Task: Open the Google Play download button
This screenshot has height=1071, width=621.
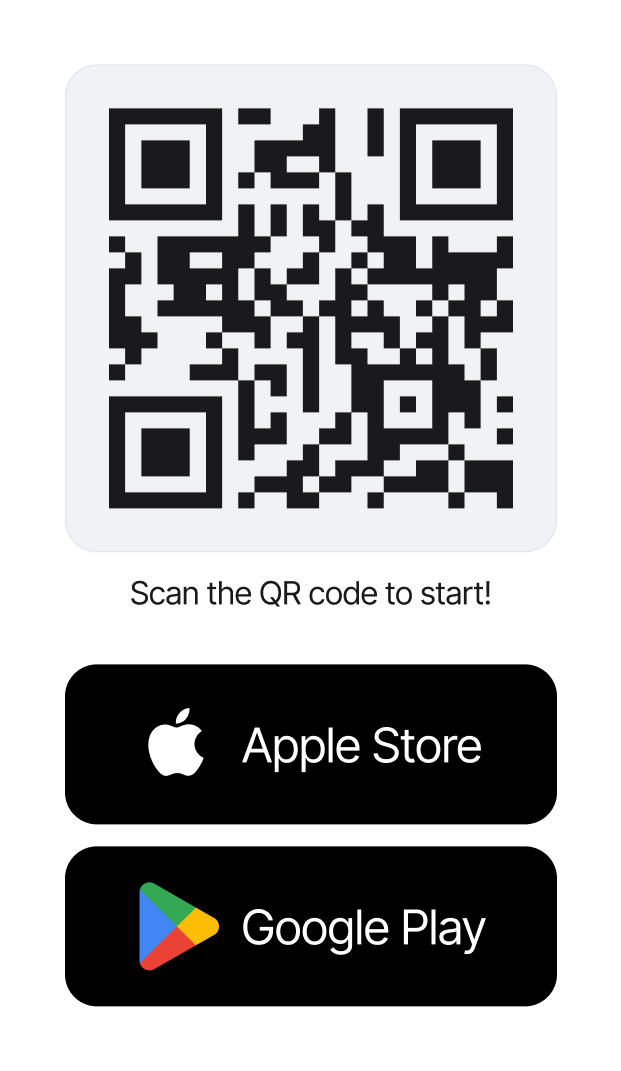Action: pyautogui.click(x=310, y=927)
